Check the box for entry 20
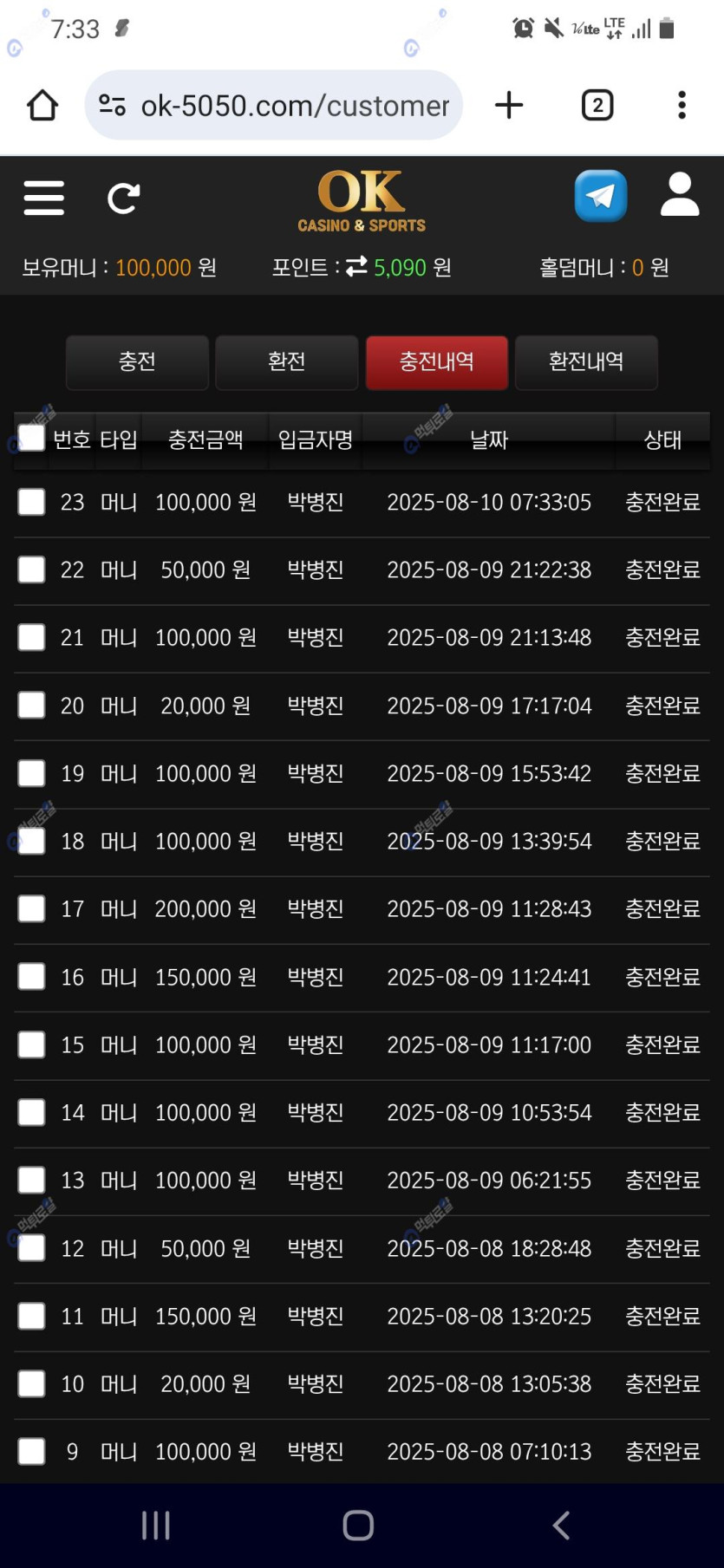This screenshot has height=1568, width=724. coord(32,706)
